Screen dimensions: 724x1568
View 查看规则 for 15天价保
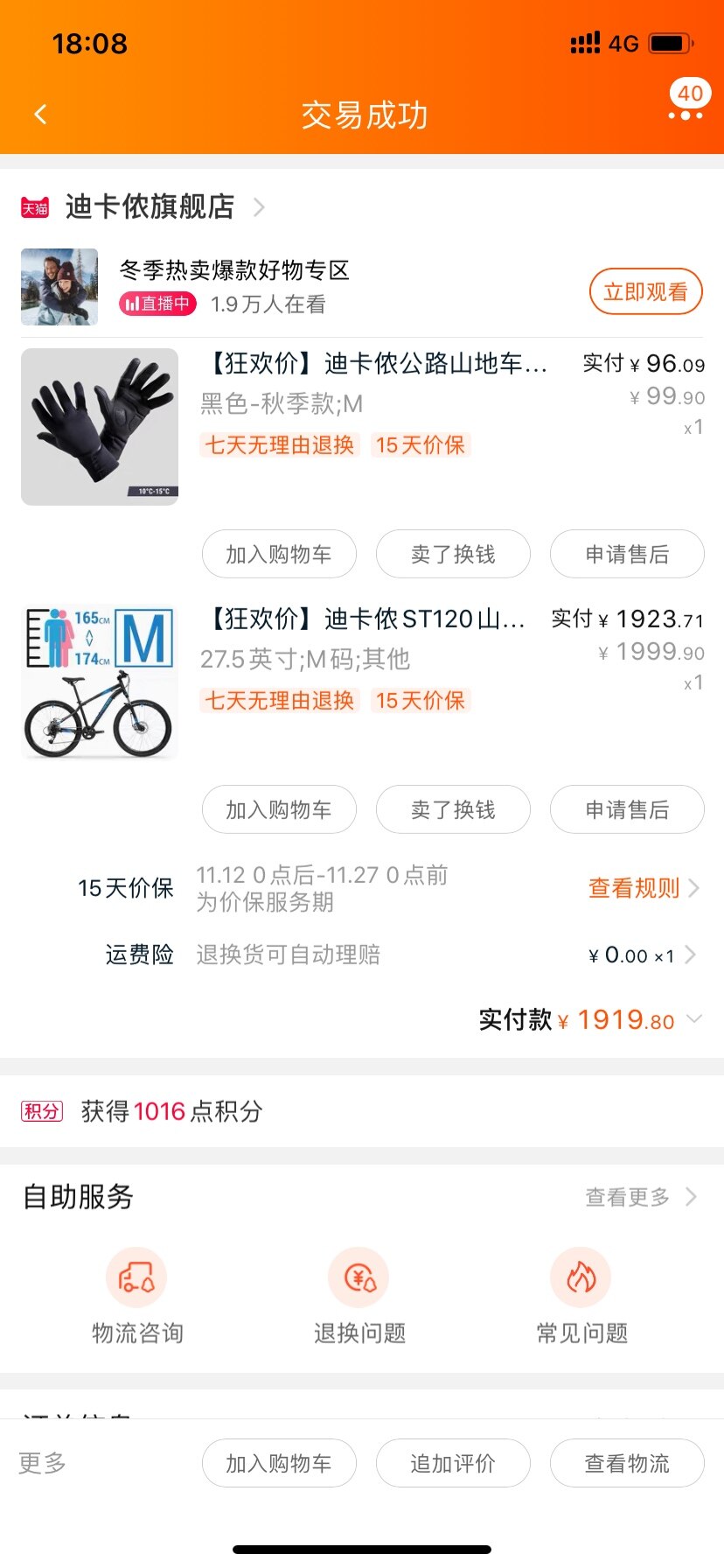[643, 888]
